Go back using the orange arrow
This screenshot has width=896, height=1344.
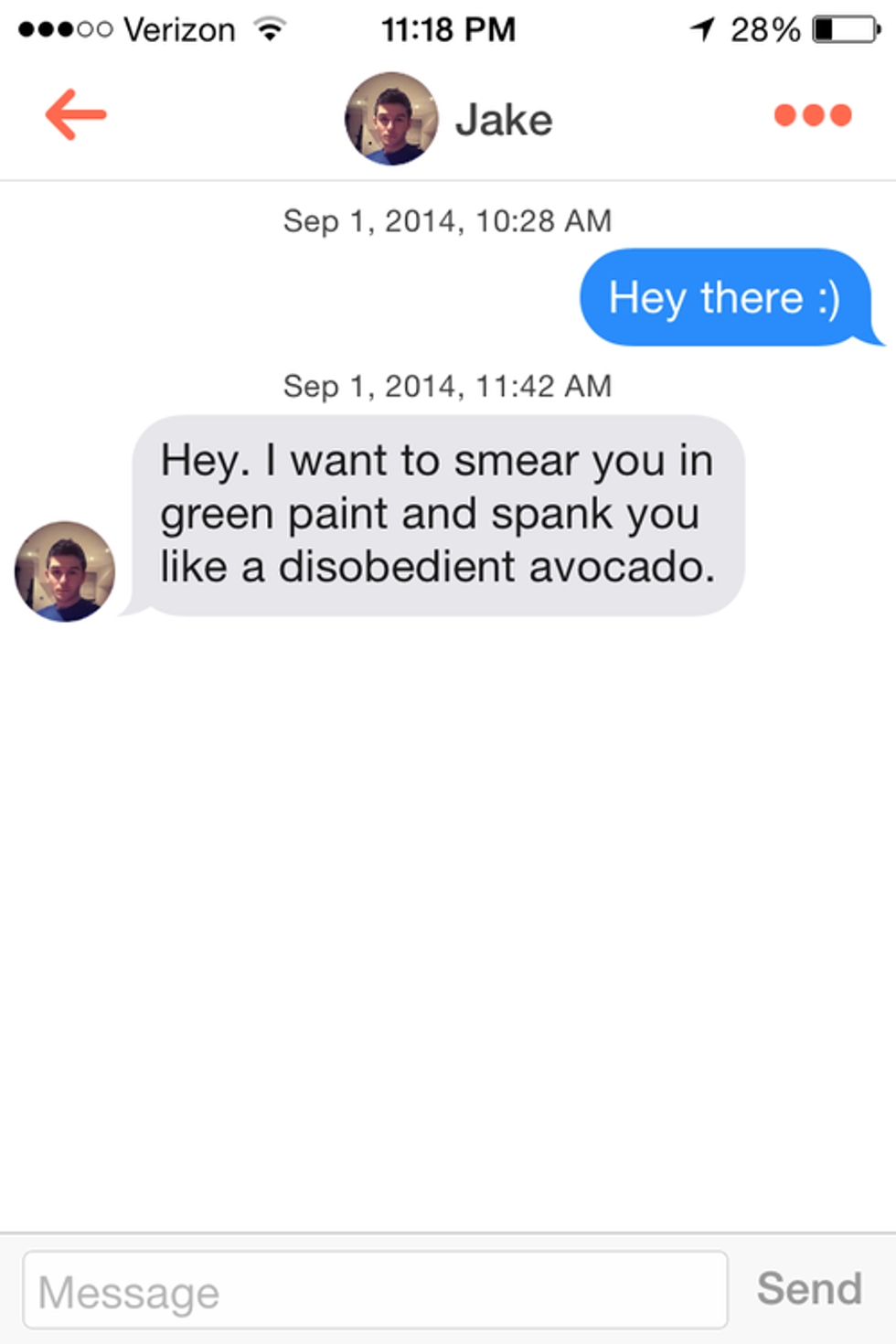[76, 115]
